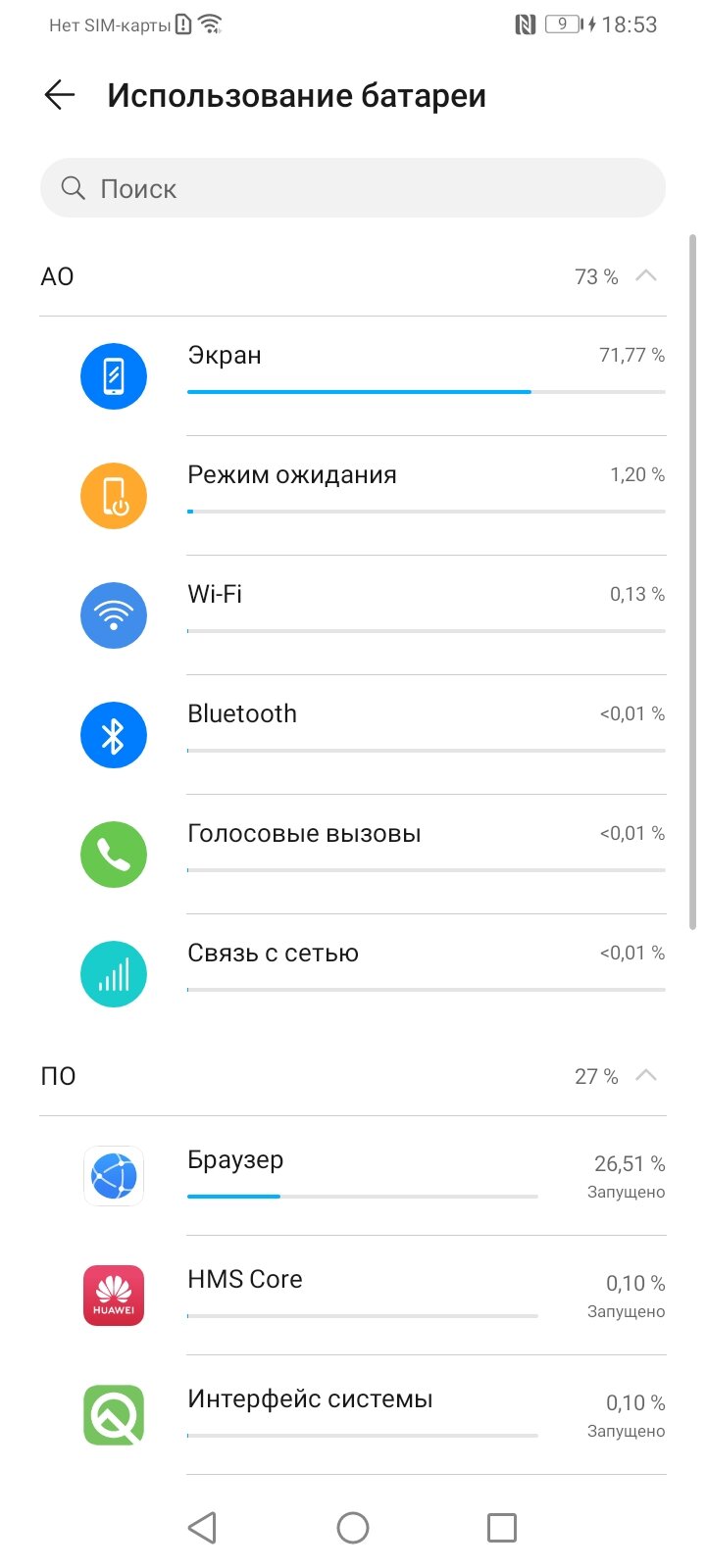Tap the system home button
The width and height of the screenshot is (706, 1568).
click(353, 1527)
